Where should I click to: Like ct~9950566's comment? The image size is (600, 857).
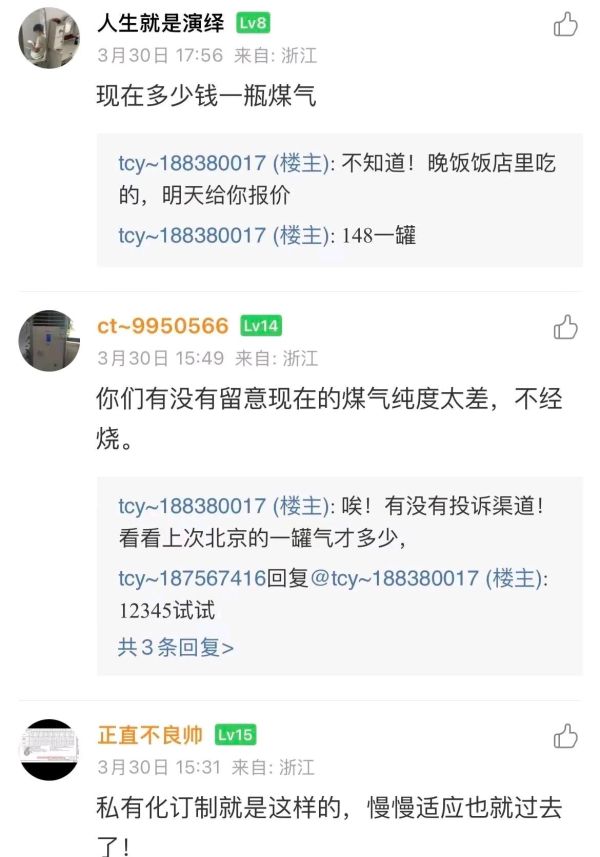click(x=566, y=327)
